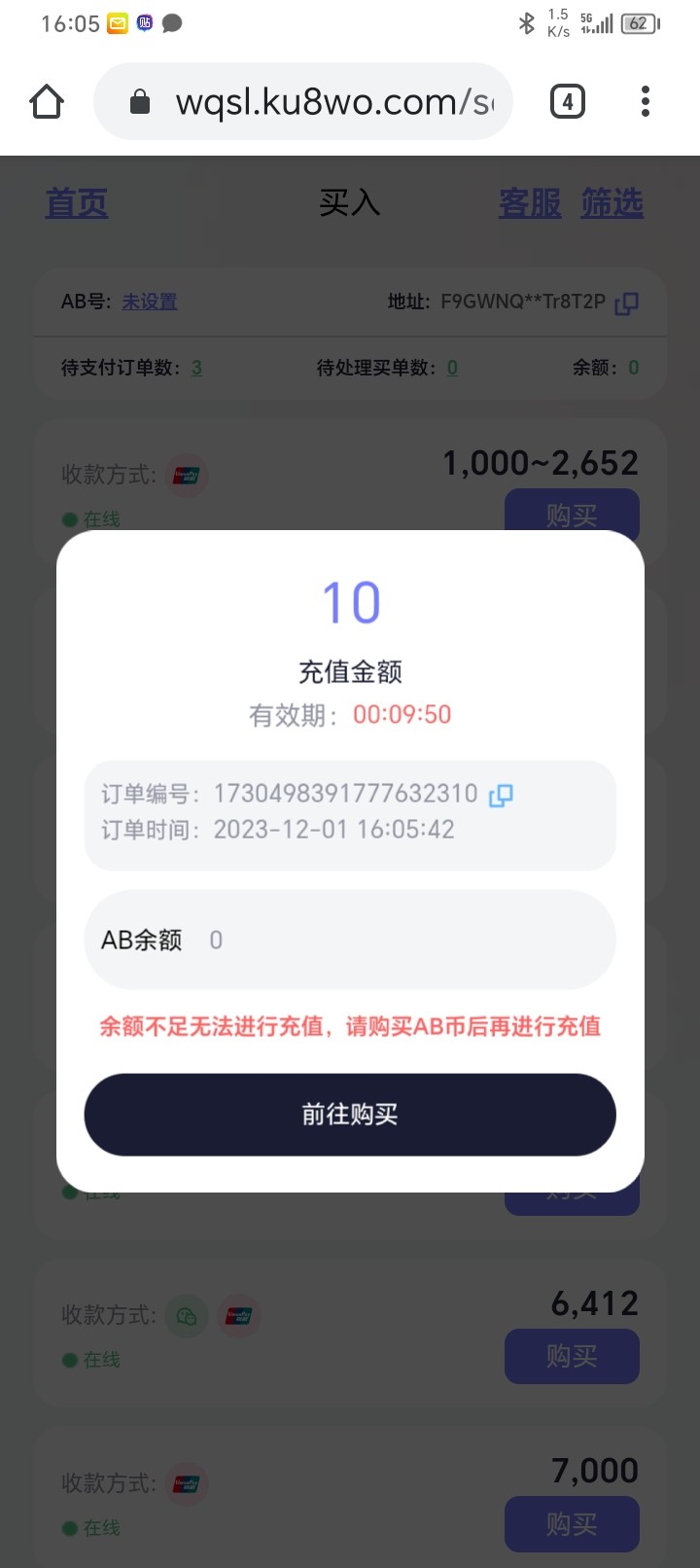Image resolution: width=700 pixels, height=1568 pixels.
Task: Tap the 前往购买 button
Action: click(350, 1115)
